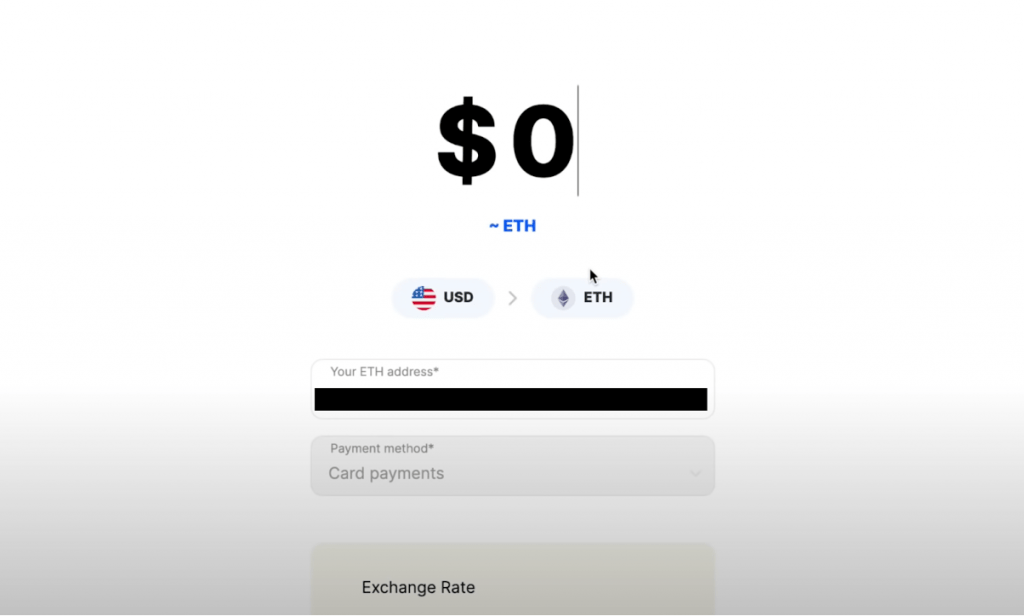The height and width of the screenshot is (616, 1024).
Task: Focus the Your ETH address field
Action: pyautogui.click(x=512, y=398)
